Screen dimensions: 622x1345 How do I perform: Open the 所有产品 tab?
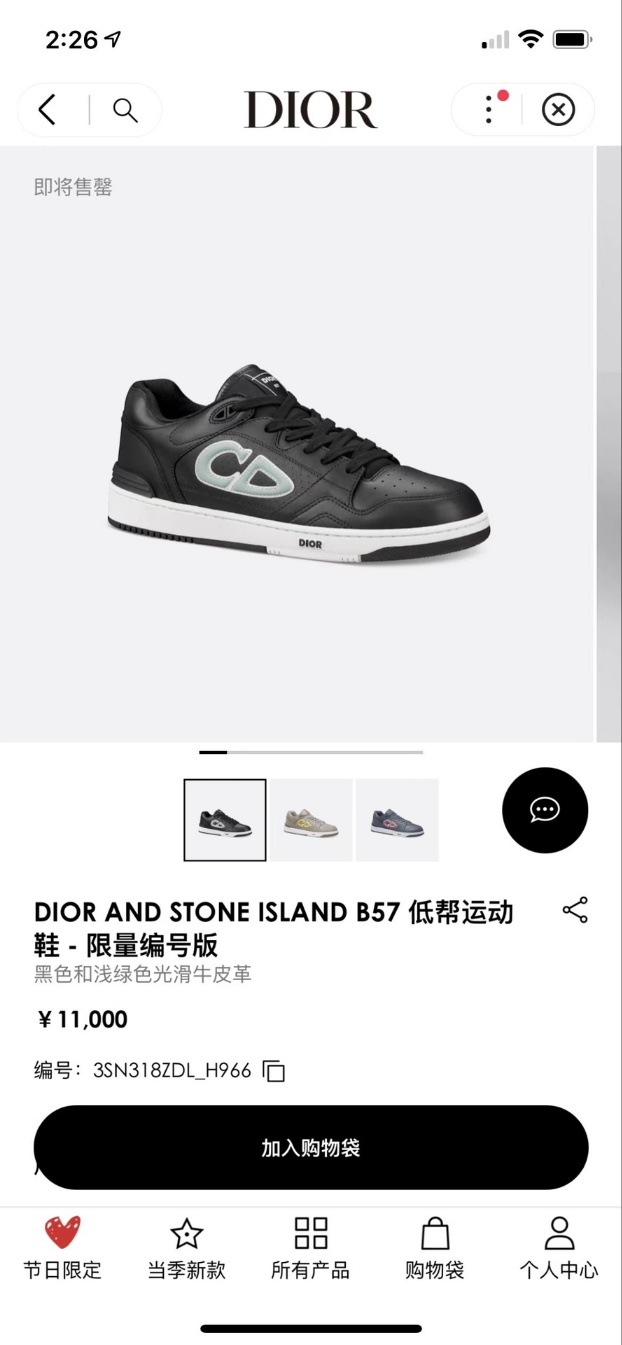311,1248
